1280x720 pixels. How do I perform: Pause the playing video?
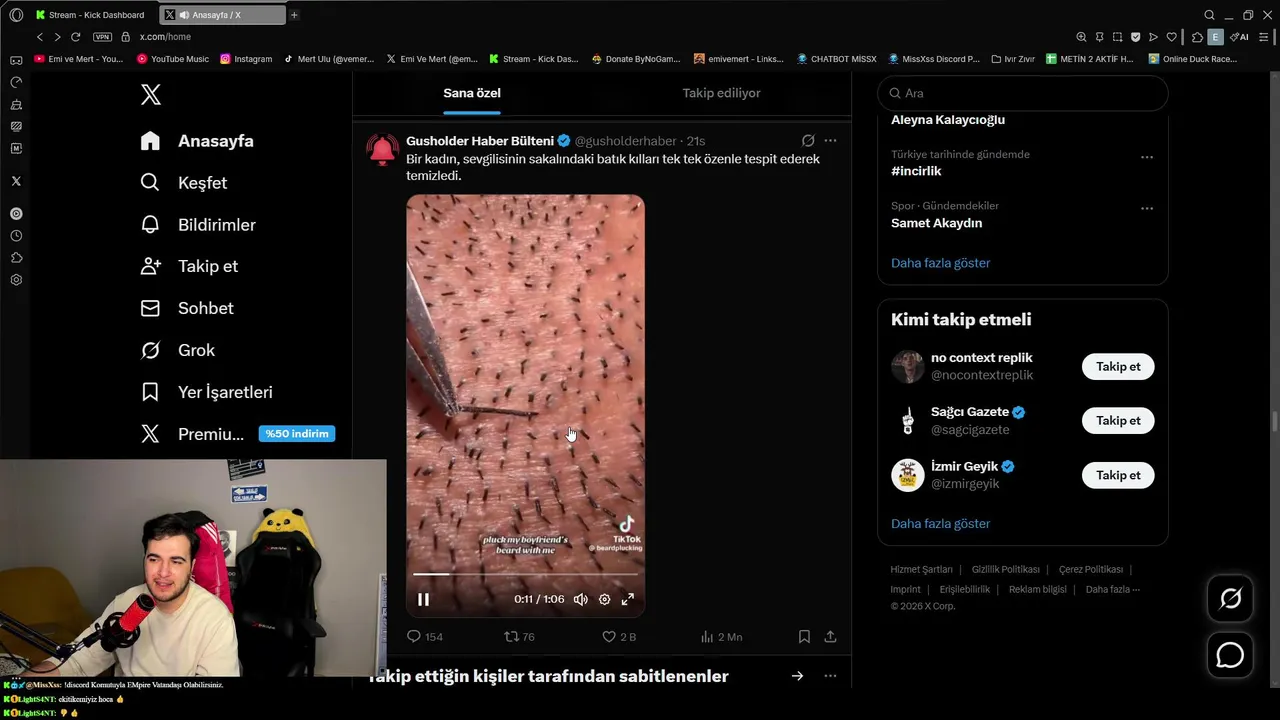point(423,599)
